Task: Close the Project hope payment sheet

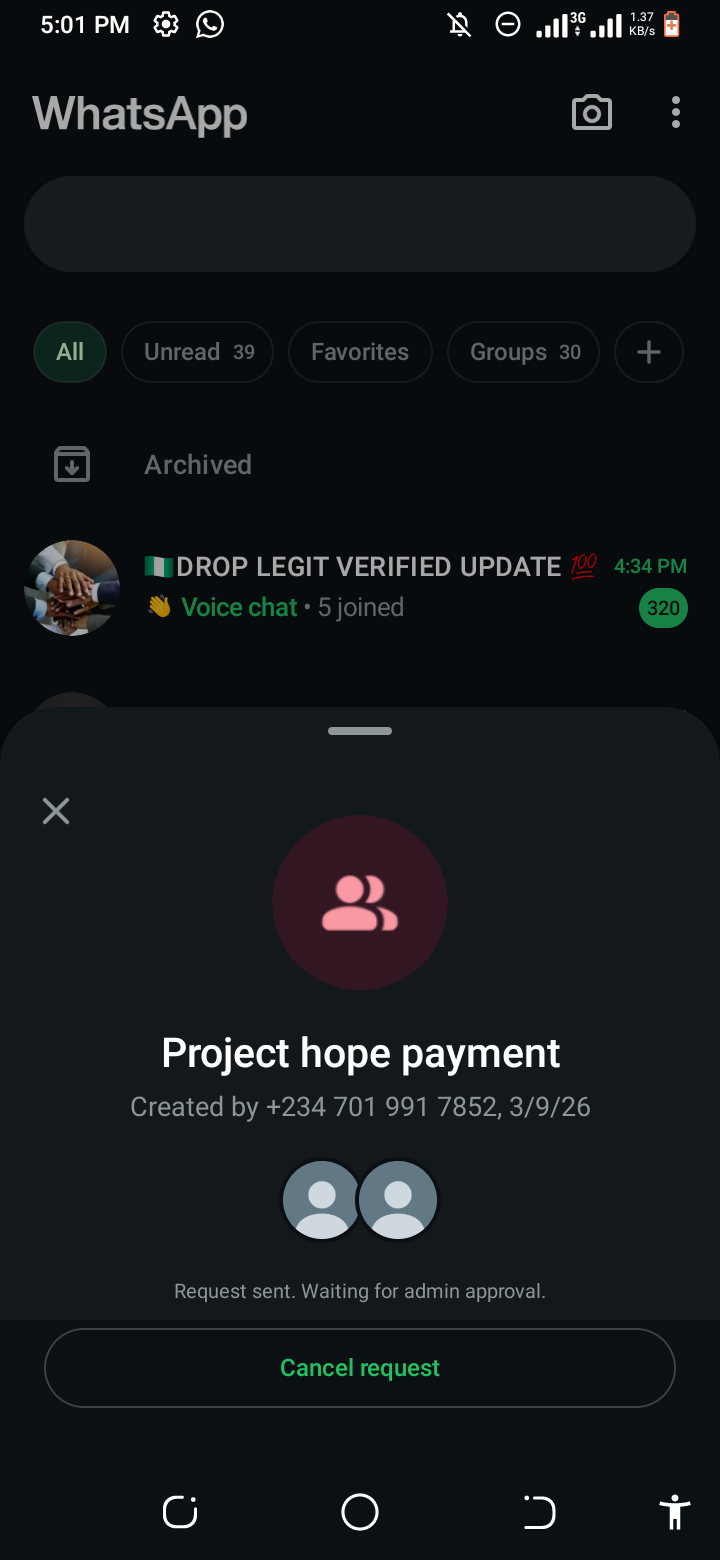Action: [56, 811]
